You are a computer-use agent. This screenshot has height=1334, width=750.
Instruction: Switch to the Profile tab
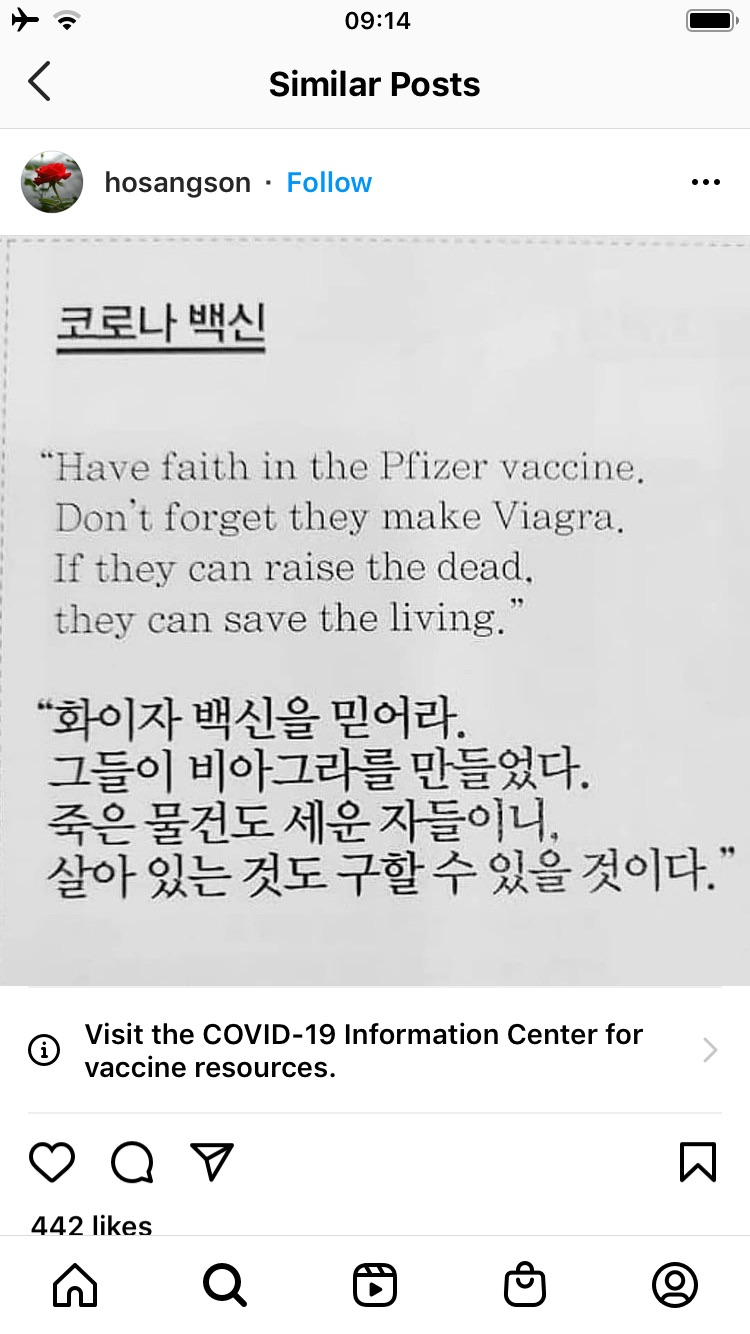[675, 1285]
